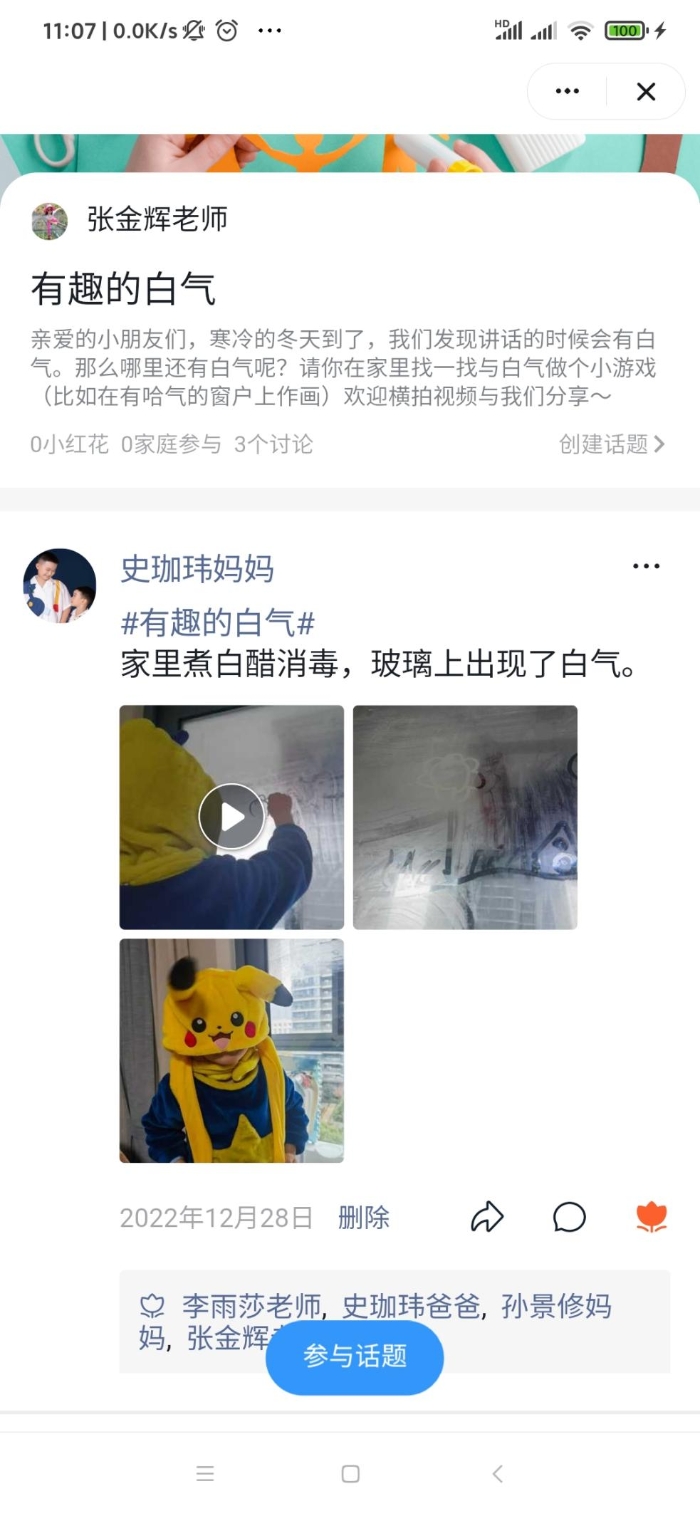Open the mini program more-options menu
The height and width of the screenshot is (1516, 700).
coord(567,92)
